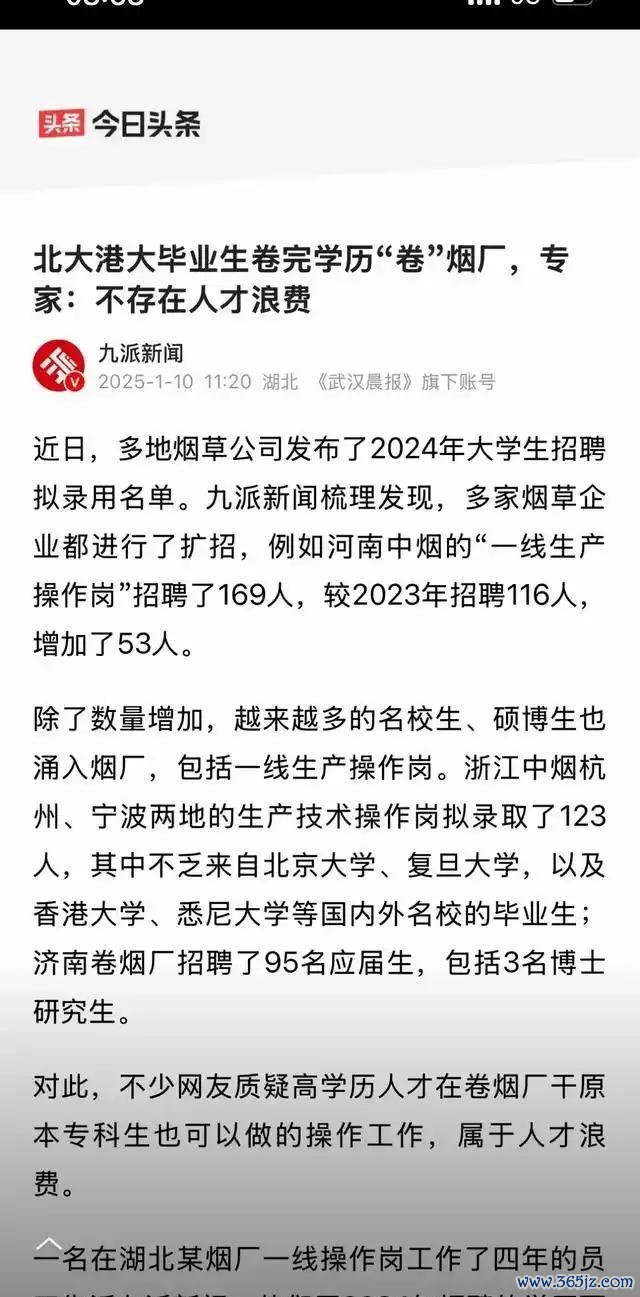This screenshot has height=1297, width=640.
Task: Tap the 九派新闻 avatar icon
Action: click(x=58, y=366)
